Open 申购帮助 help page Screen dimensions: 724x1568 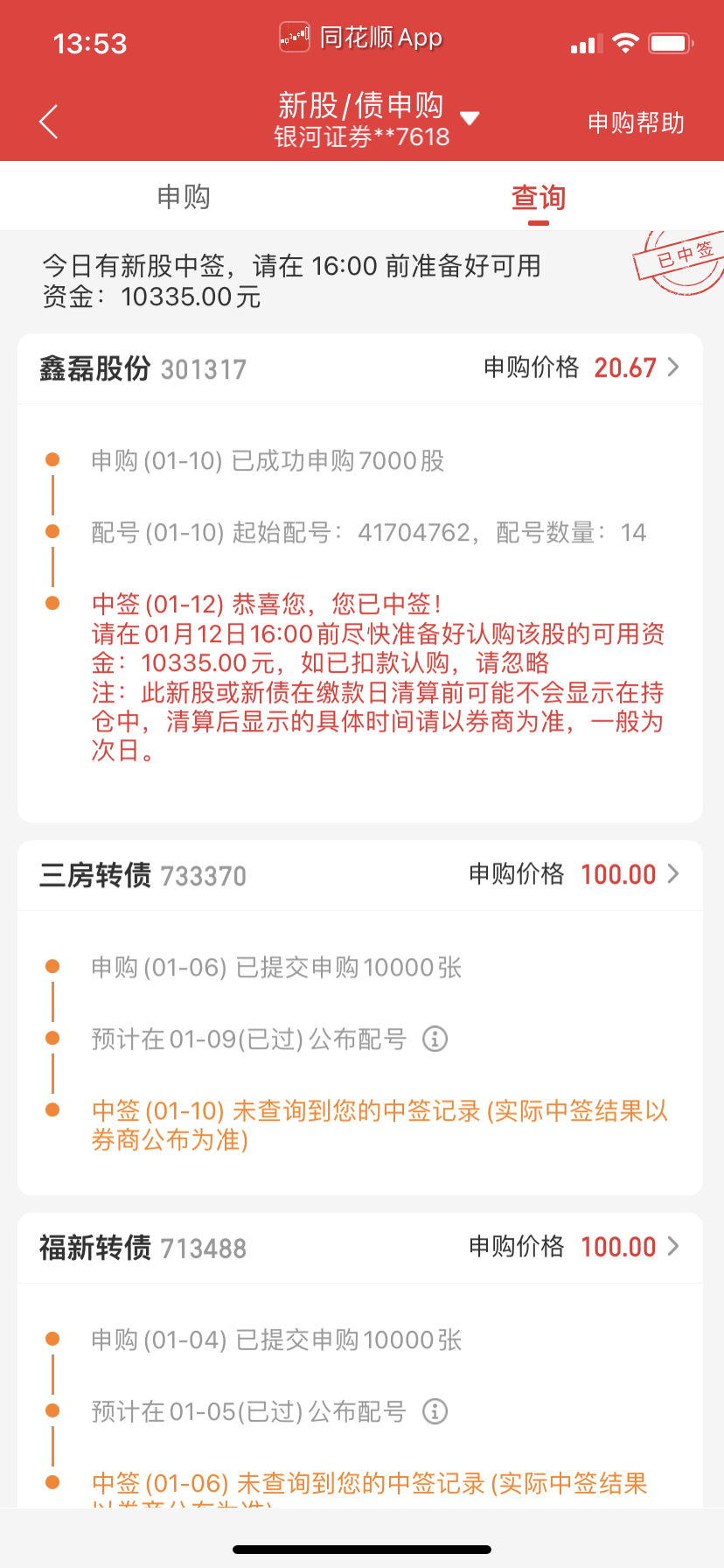[x=636, y=122]
